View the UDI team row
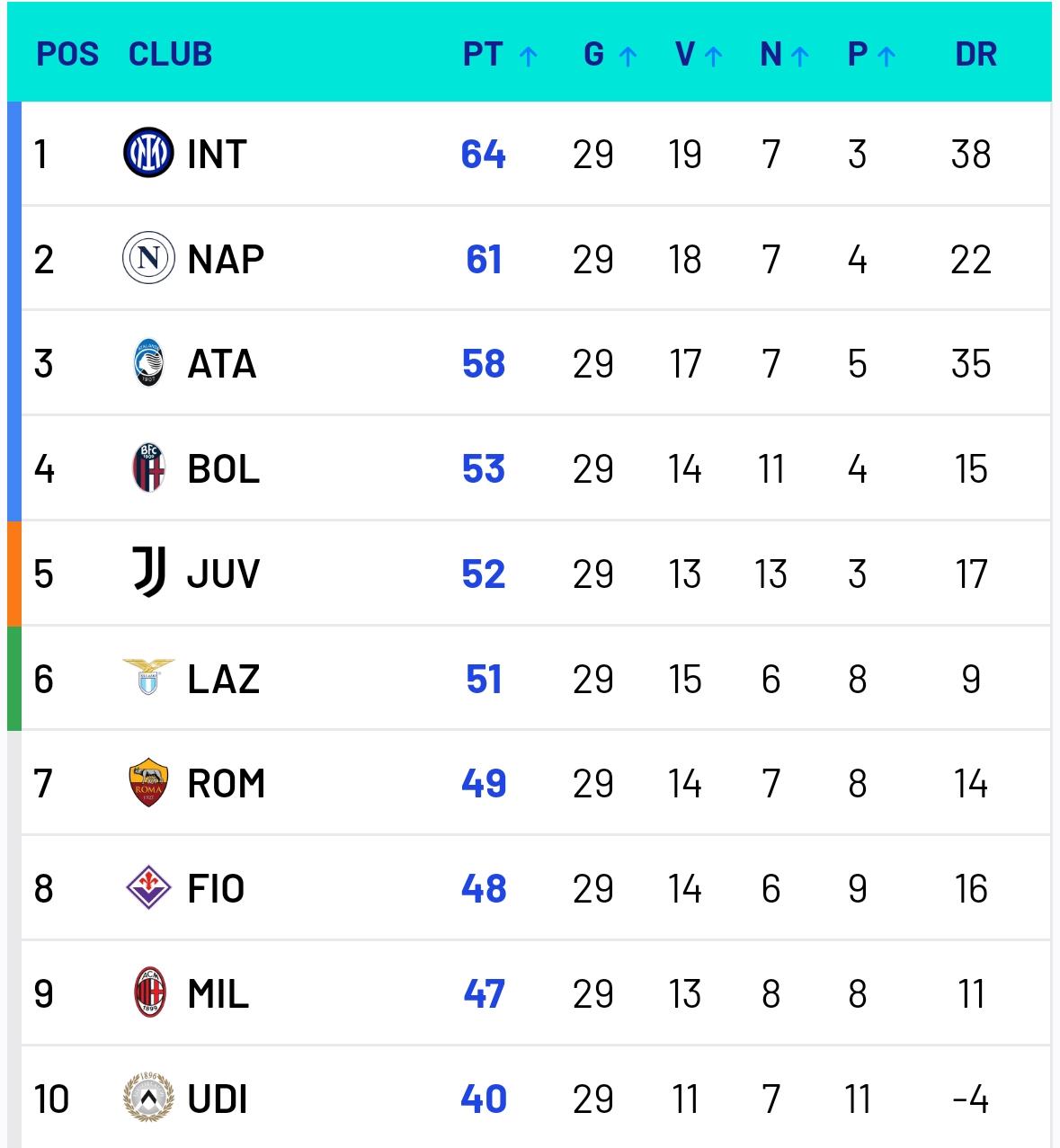1060x1148 pixels. click(x=217, y=1099)
